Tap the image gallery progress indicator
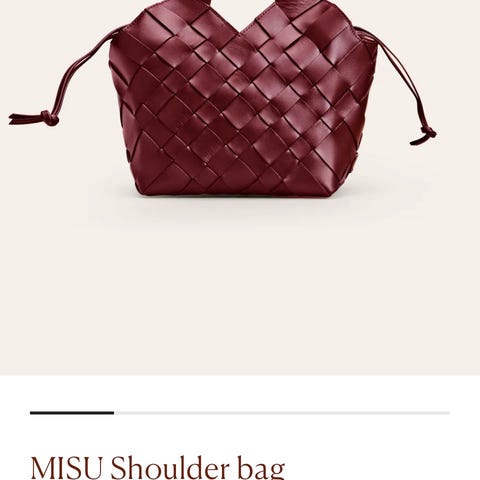The image size is (480, 480). (240, 413)
